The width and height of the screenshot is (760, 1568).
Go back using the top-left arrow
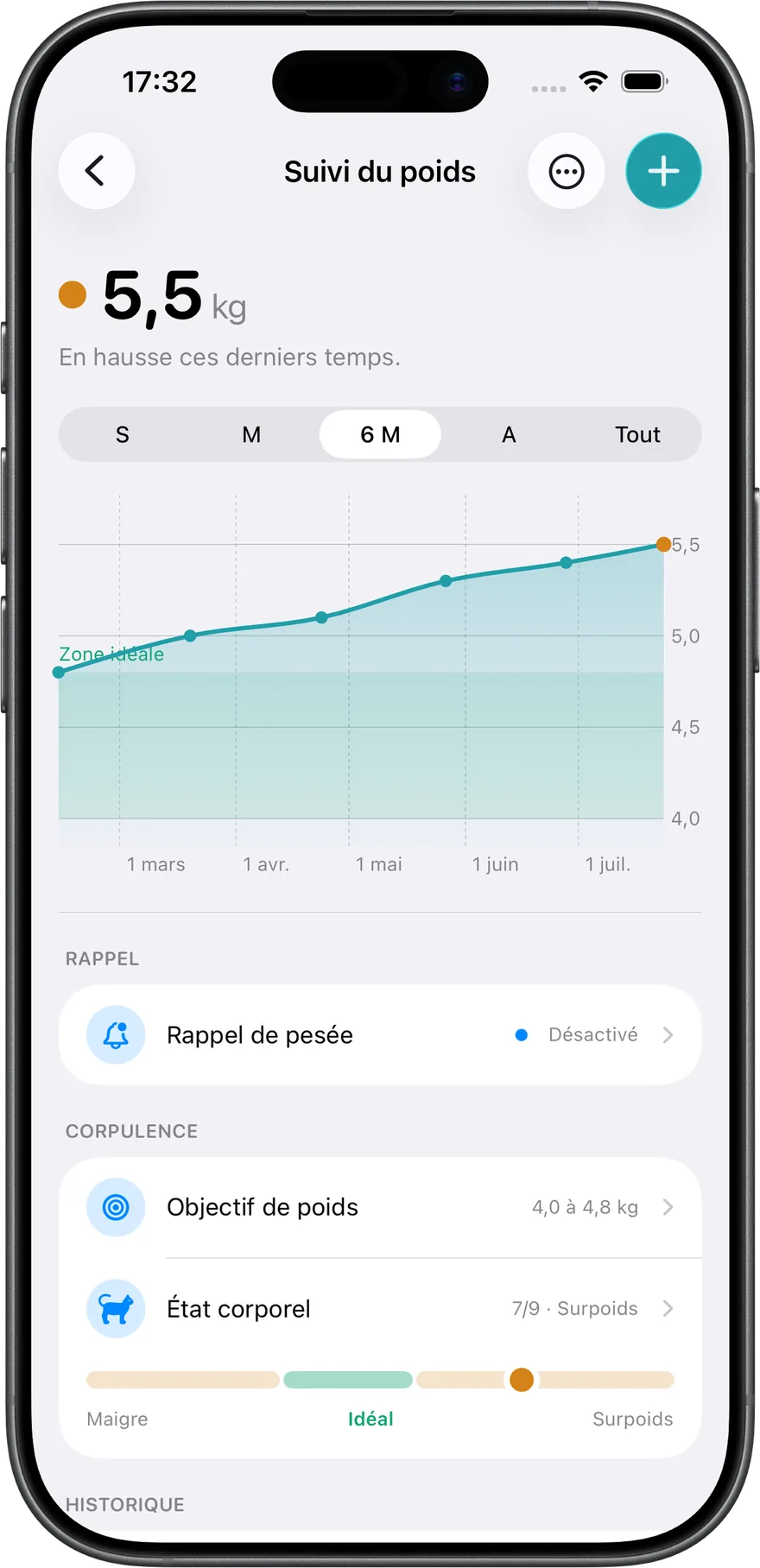(x=96, y=171)
